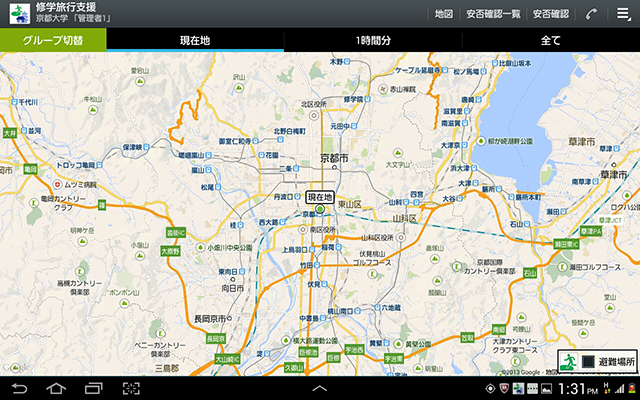This screenshot has height=400, width=640.
Task: Open 安否確認 safety check
Action: click(x=550, y=14)
